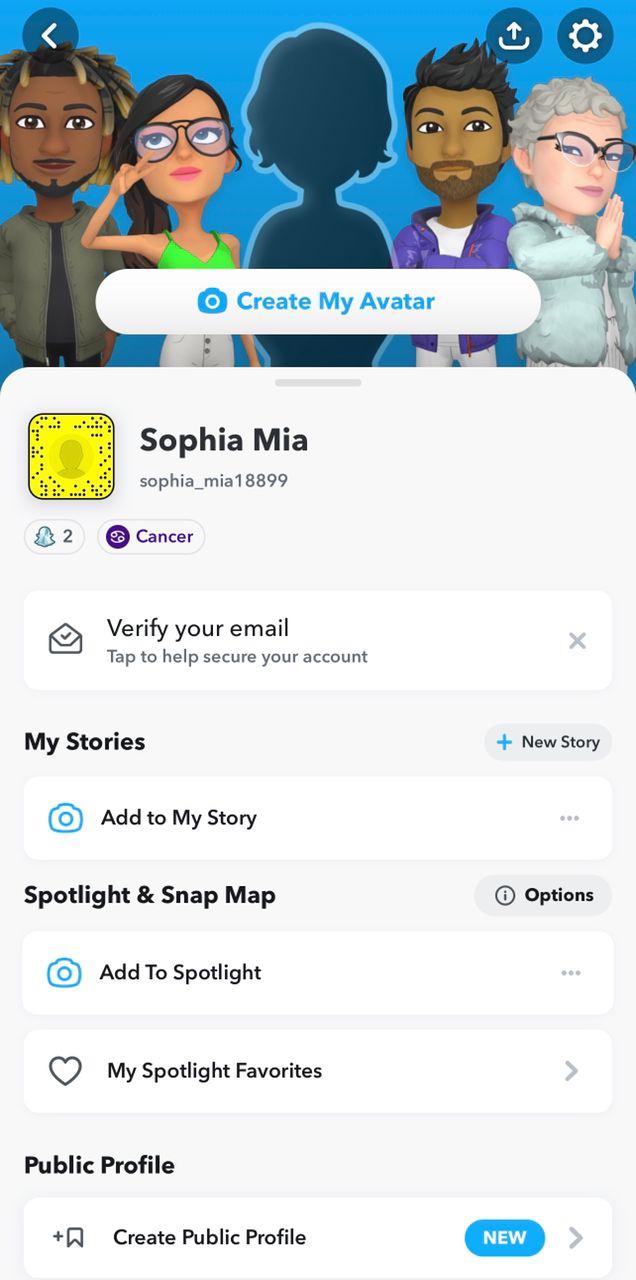636x1280 pixels.
Task: Open more options for Add To Spotlight
Action: coord(571,973)
